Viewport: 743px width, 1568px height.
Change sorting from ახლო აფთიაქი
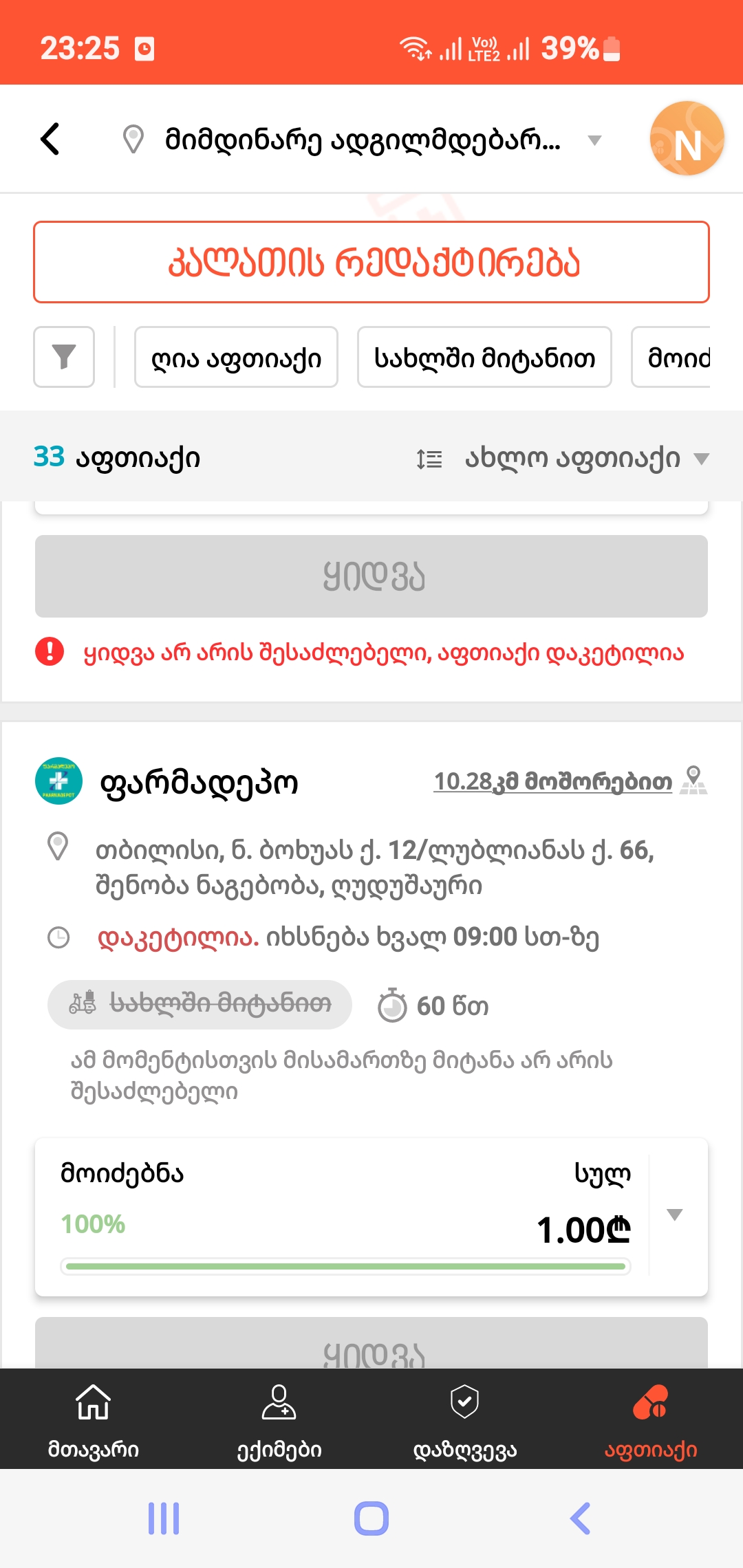click(x=564, y=458)
